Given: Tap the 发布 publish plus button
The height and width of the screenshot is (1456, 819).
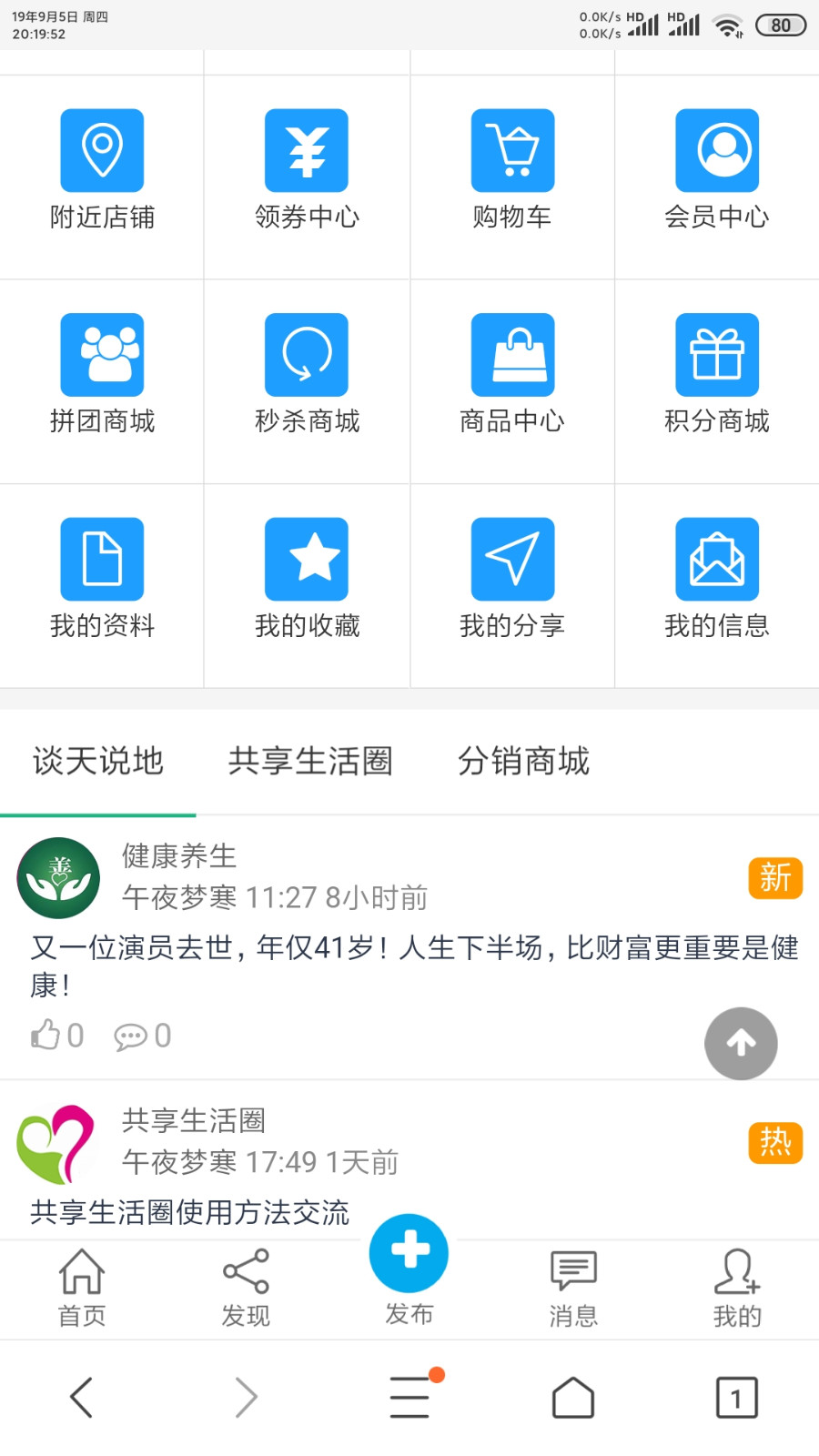Looking at the screenshot, I should coord(409,1253).
